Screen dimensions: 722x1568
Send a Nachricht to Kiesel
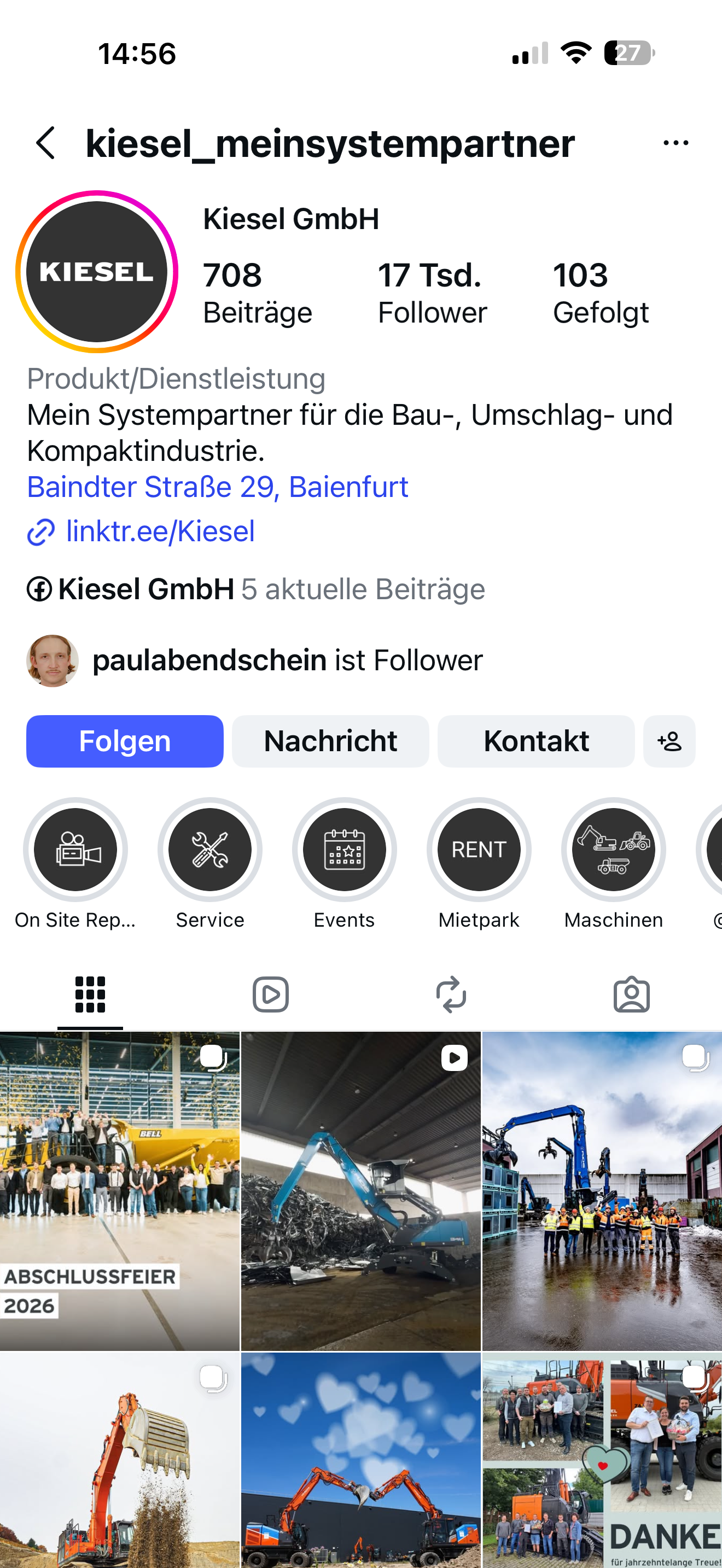coord(330,741)
